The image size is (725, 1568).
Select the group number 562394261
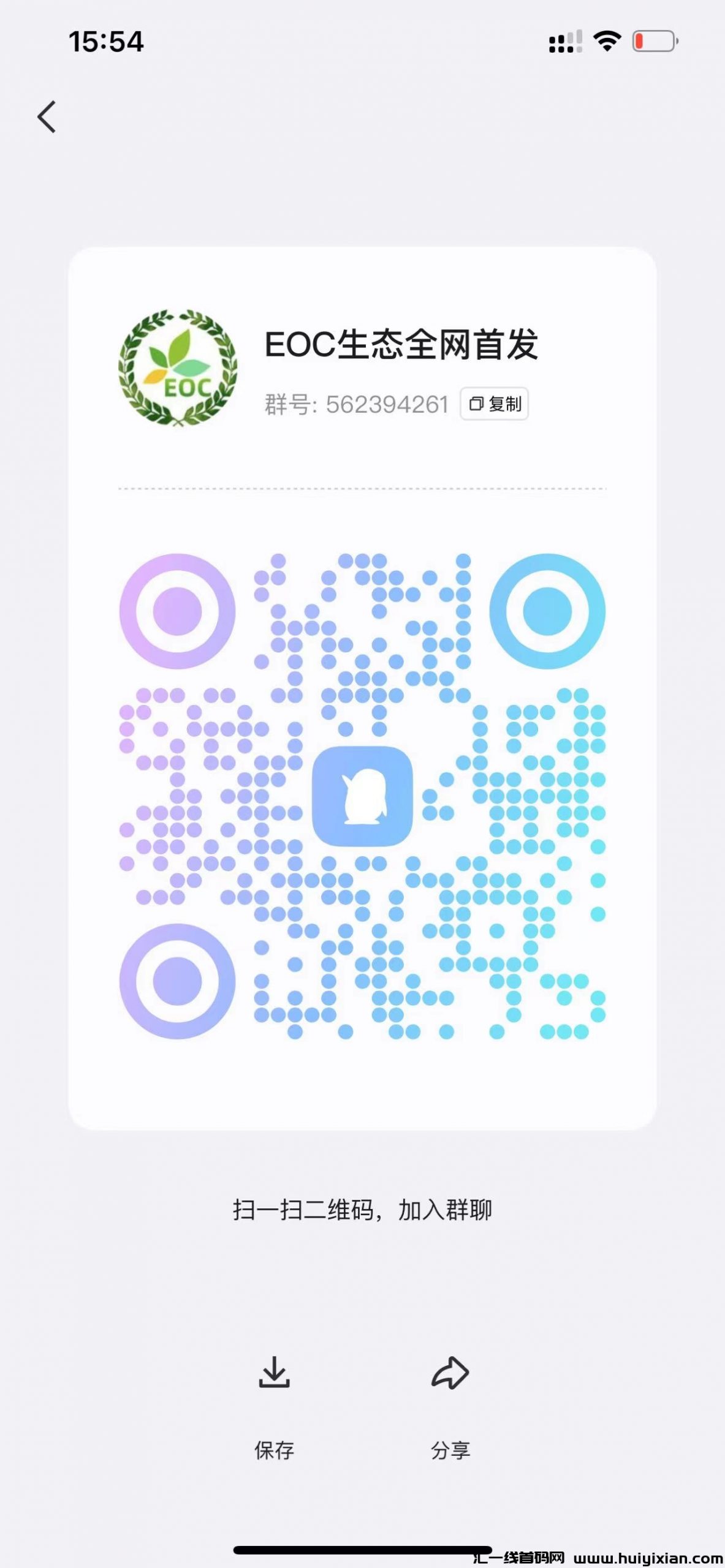[x=387, y=404]
